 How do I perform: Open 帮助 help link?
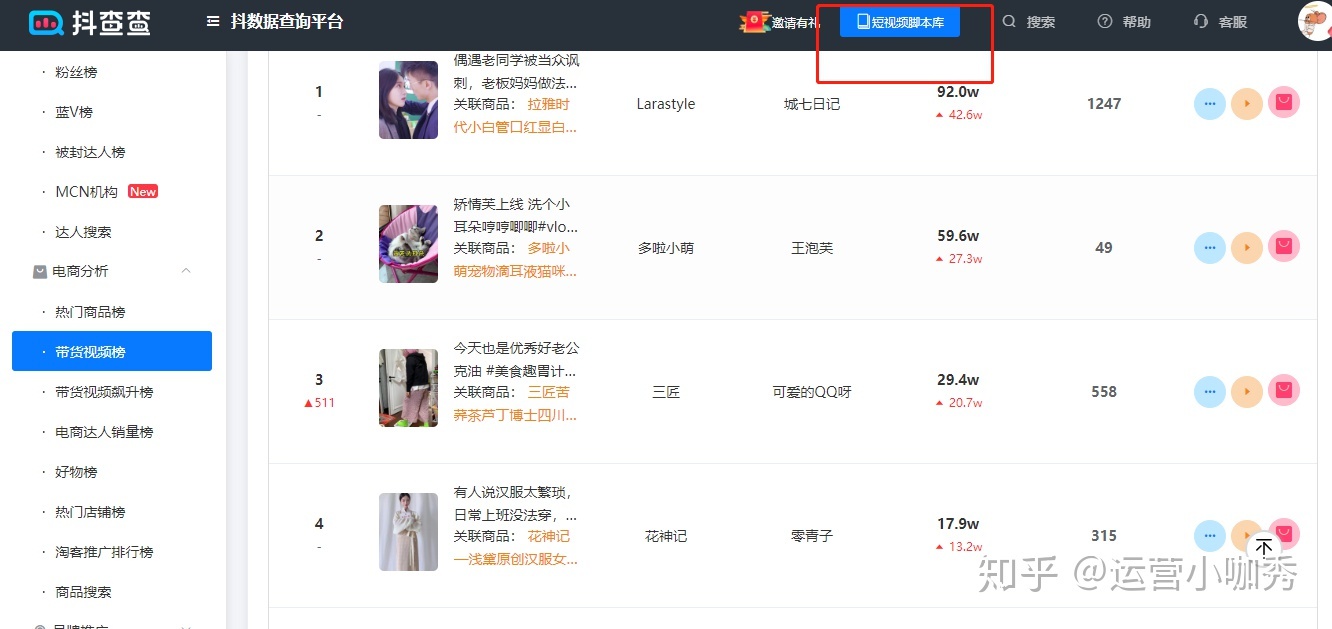(x=1124, y=22)
